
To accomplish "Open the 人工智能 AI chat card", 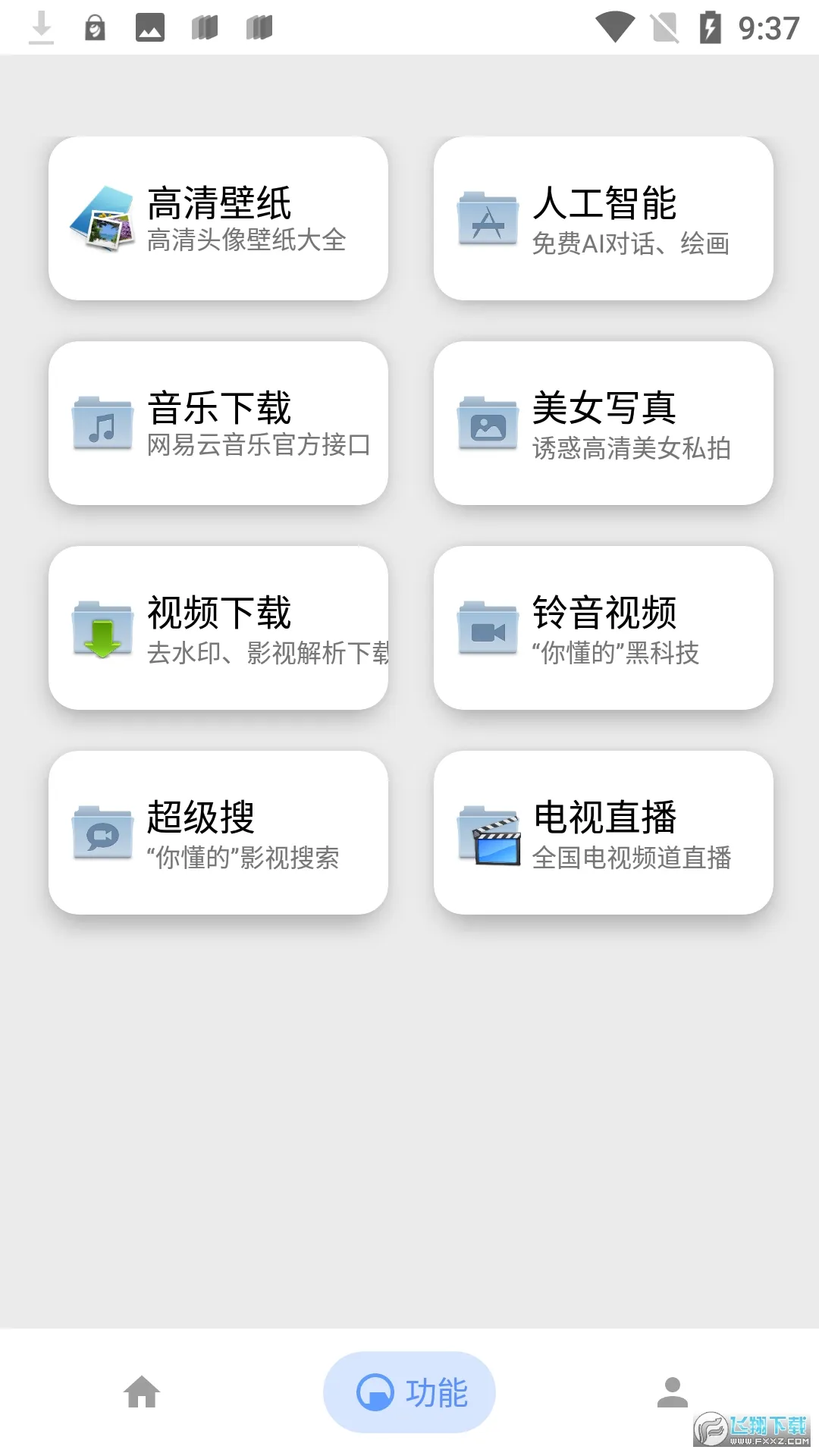I will pyautogui.click(x=604, y=218).
